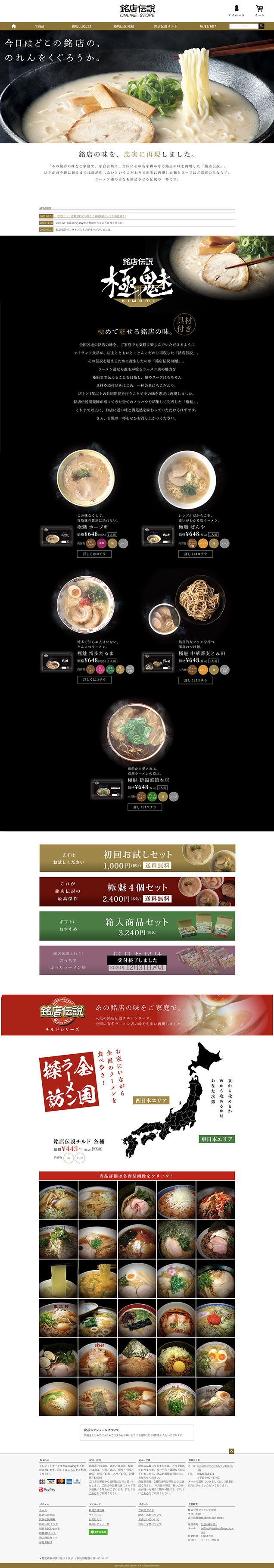
Task: Open マイページ account icon
Action: (236, 10)
